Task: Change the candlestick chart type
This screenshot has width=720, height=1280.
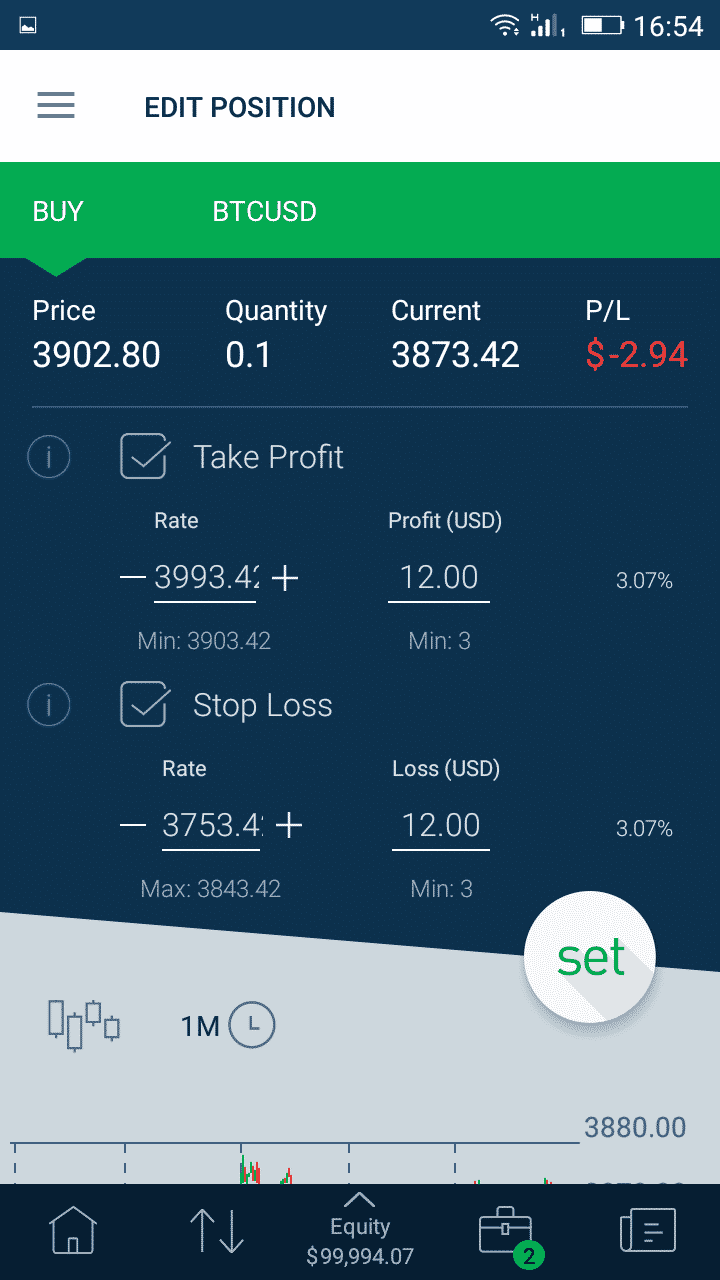Action: pyautogui.click(x=84, y=1025)
